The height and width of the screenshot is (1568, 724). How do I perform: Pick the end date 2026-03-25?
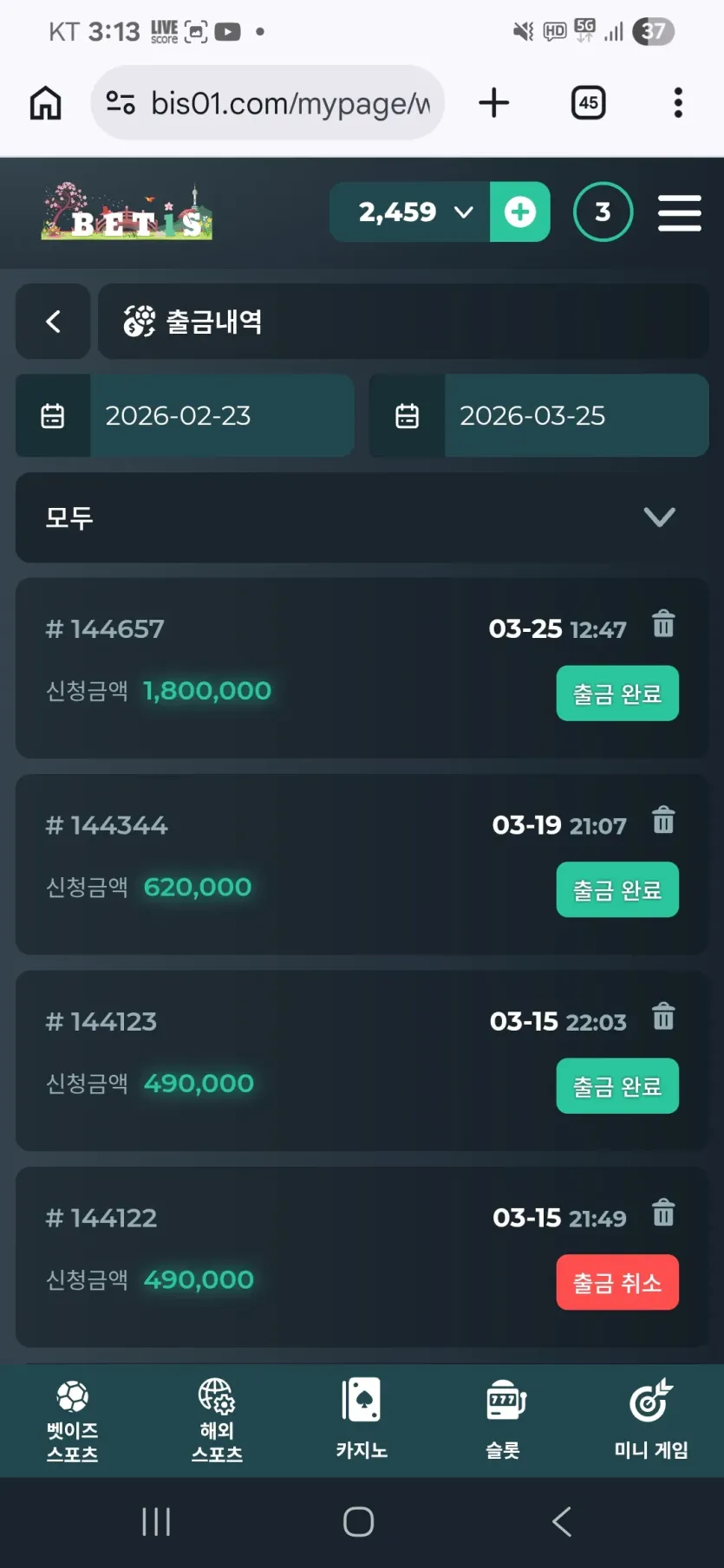[538, 415]
